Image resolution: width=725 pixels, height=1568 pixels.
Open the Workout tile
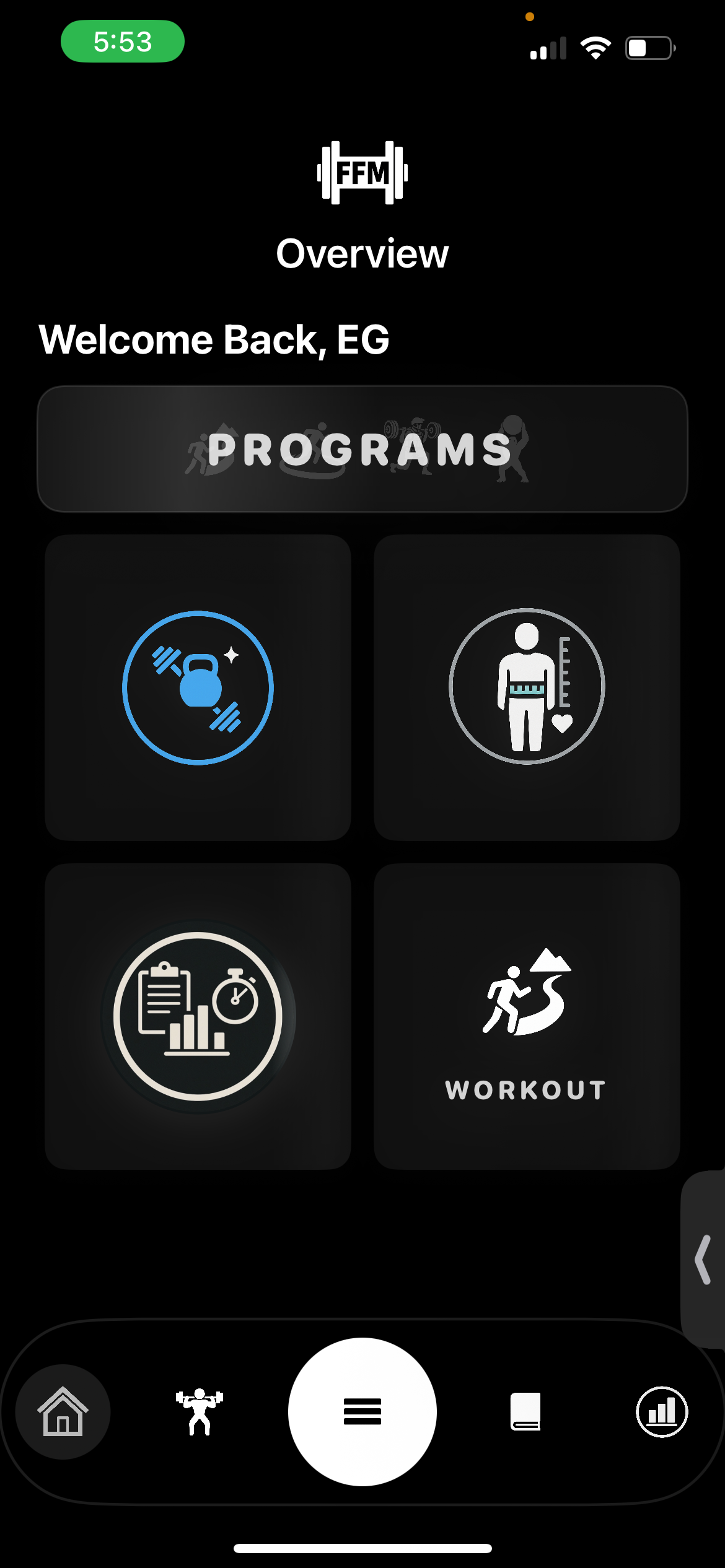point(527,1016)
